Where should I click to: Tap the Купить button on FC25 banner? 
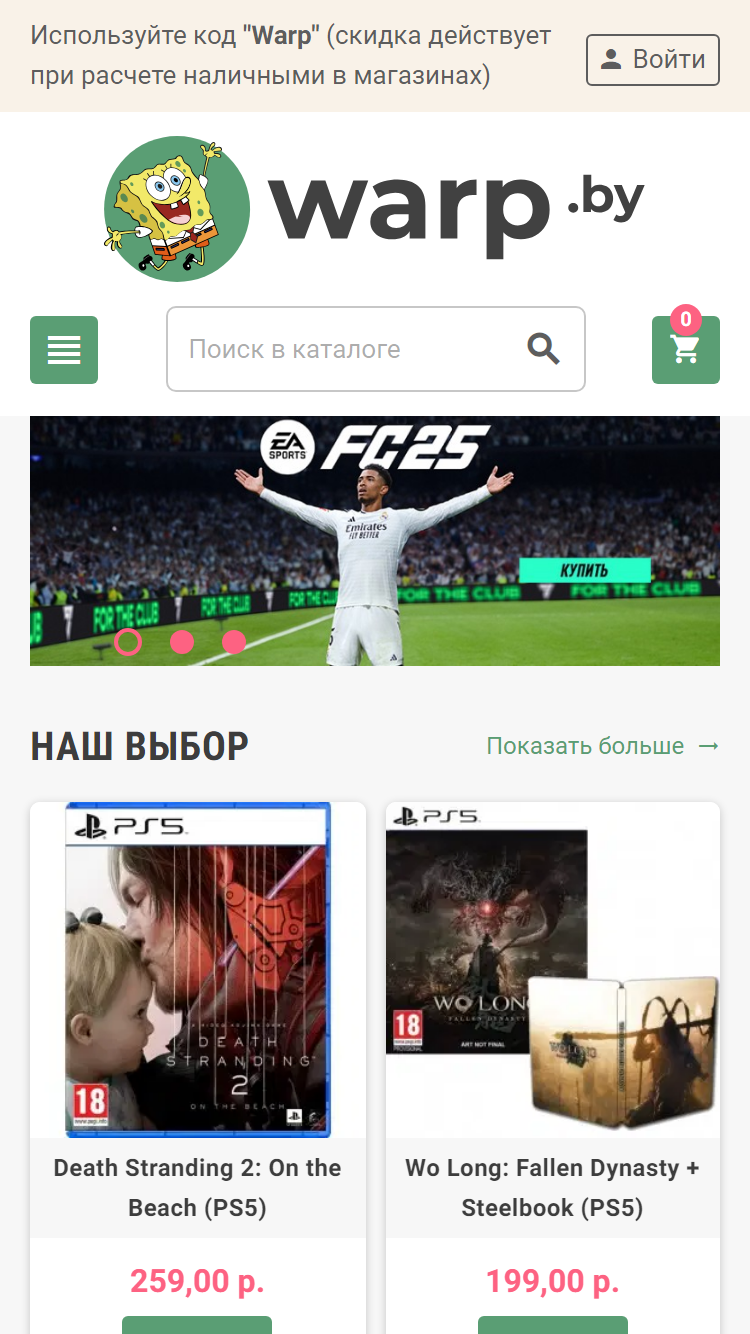(x=585, y=571)
